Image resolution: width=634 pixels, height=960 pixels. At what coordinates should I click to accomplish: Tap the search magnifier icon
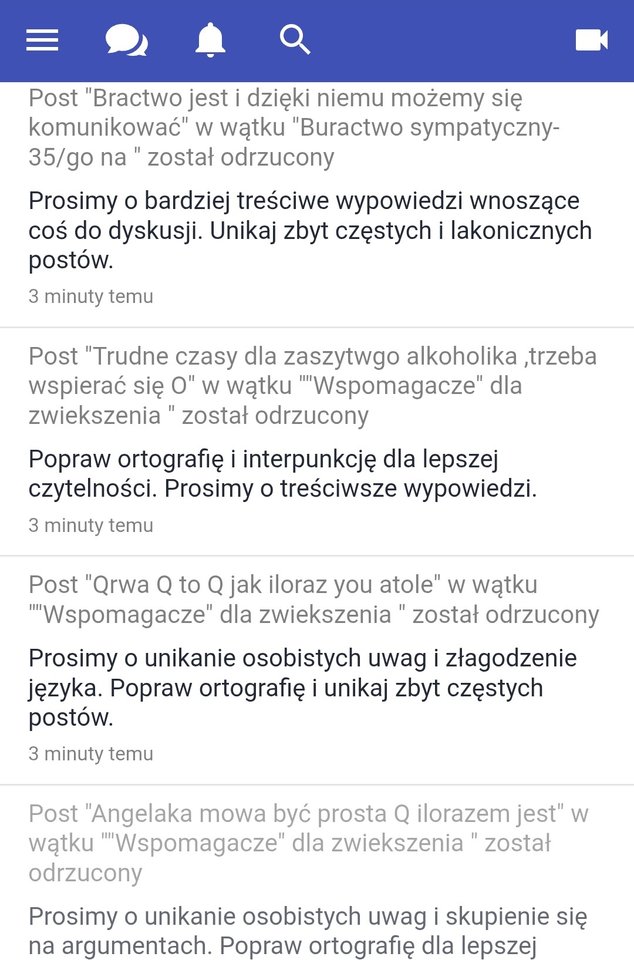click(295, 40)
